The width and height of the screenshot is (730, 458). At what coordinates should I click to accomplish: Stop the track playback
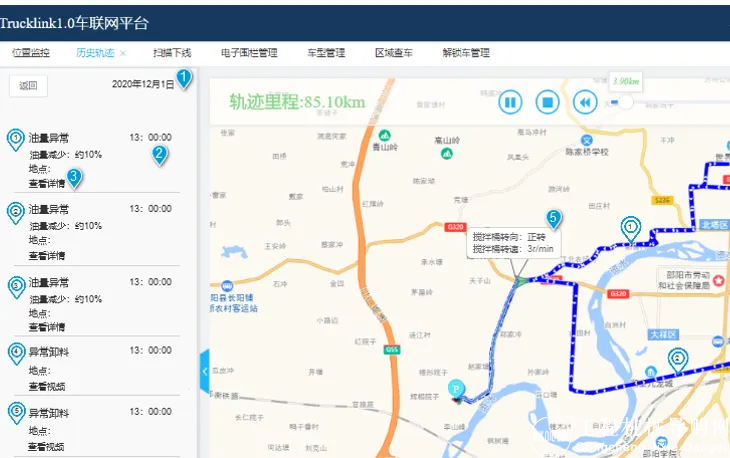pos(546,101)
